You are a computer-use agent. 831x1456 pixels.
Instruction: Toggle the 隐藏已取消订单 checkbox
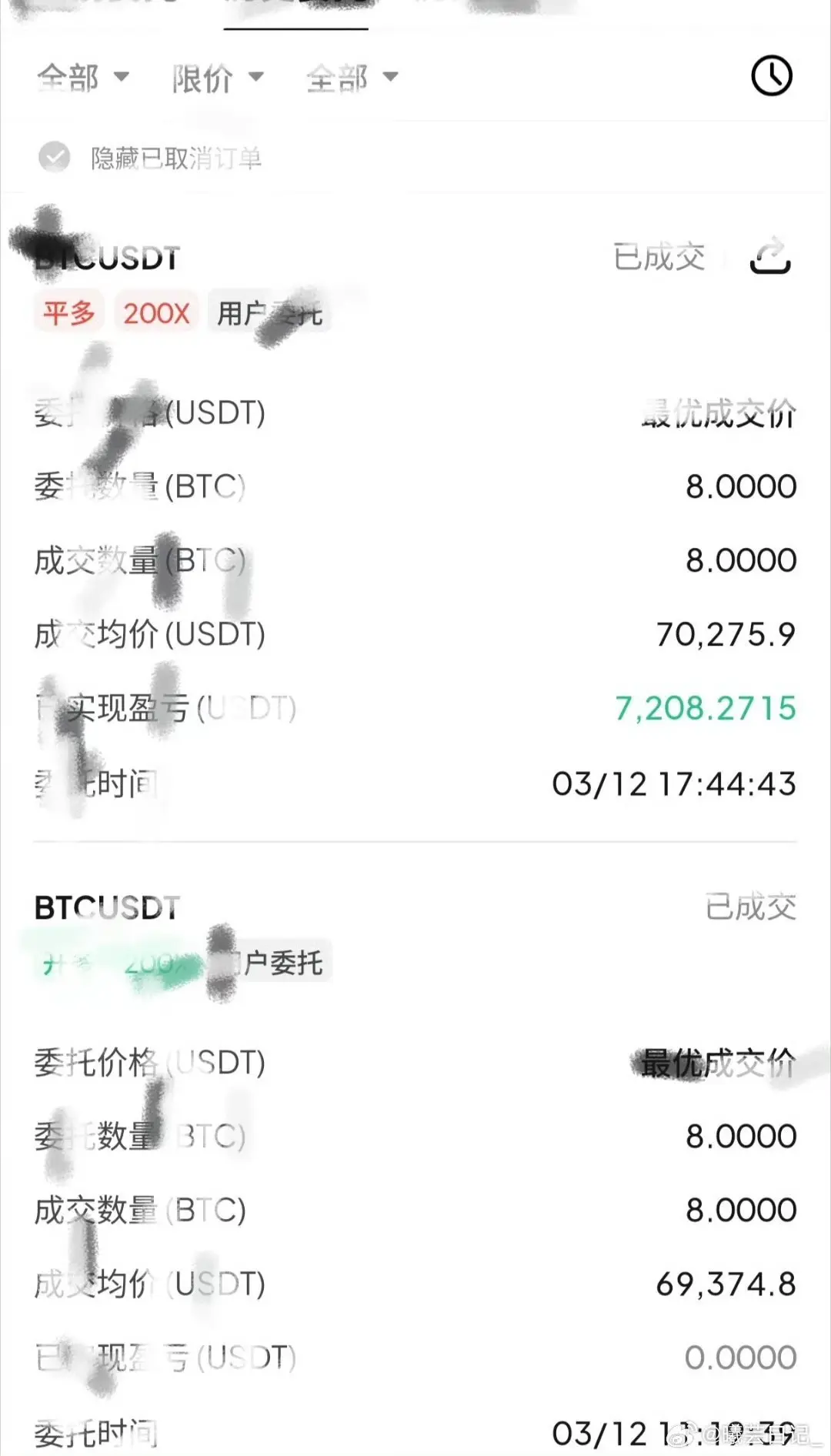pyautogui.click(x=55, y=158)
